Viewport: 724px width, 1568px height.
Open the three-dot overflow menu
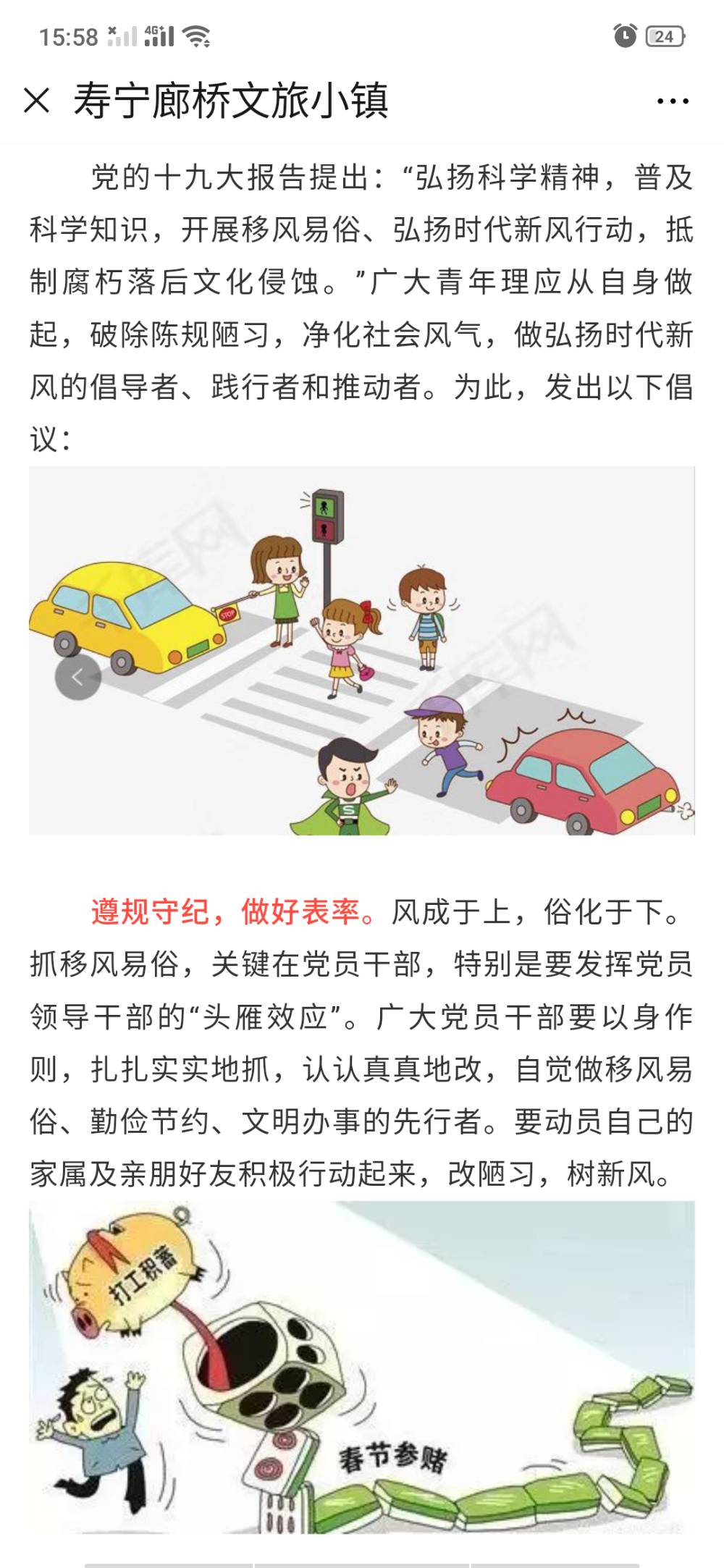point(672,101)
